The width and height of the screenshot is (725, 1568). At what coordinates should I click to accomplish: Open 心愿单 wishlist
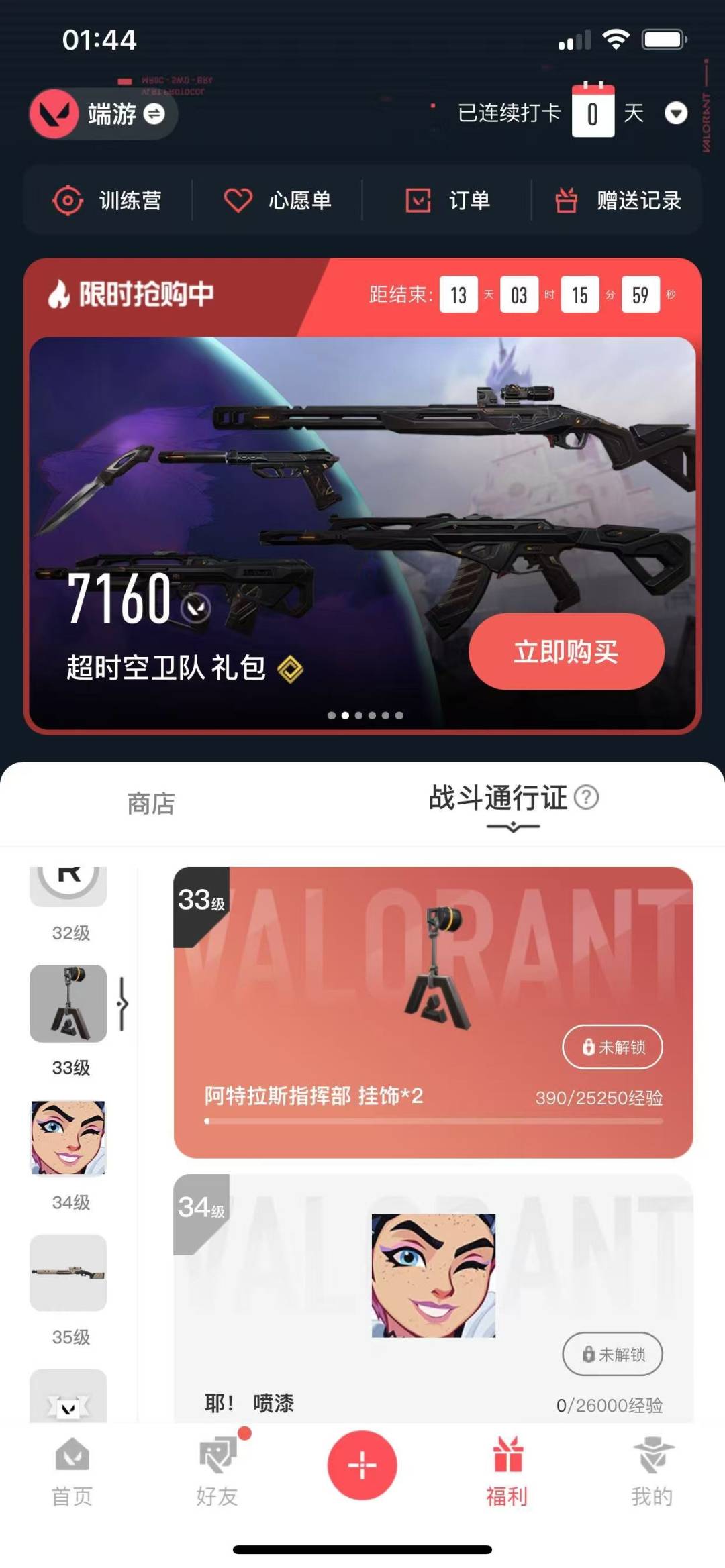coord(277,200)
